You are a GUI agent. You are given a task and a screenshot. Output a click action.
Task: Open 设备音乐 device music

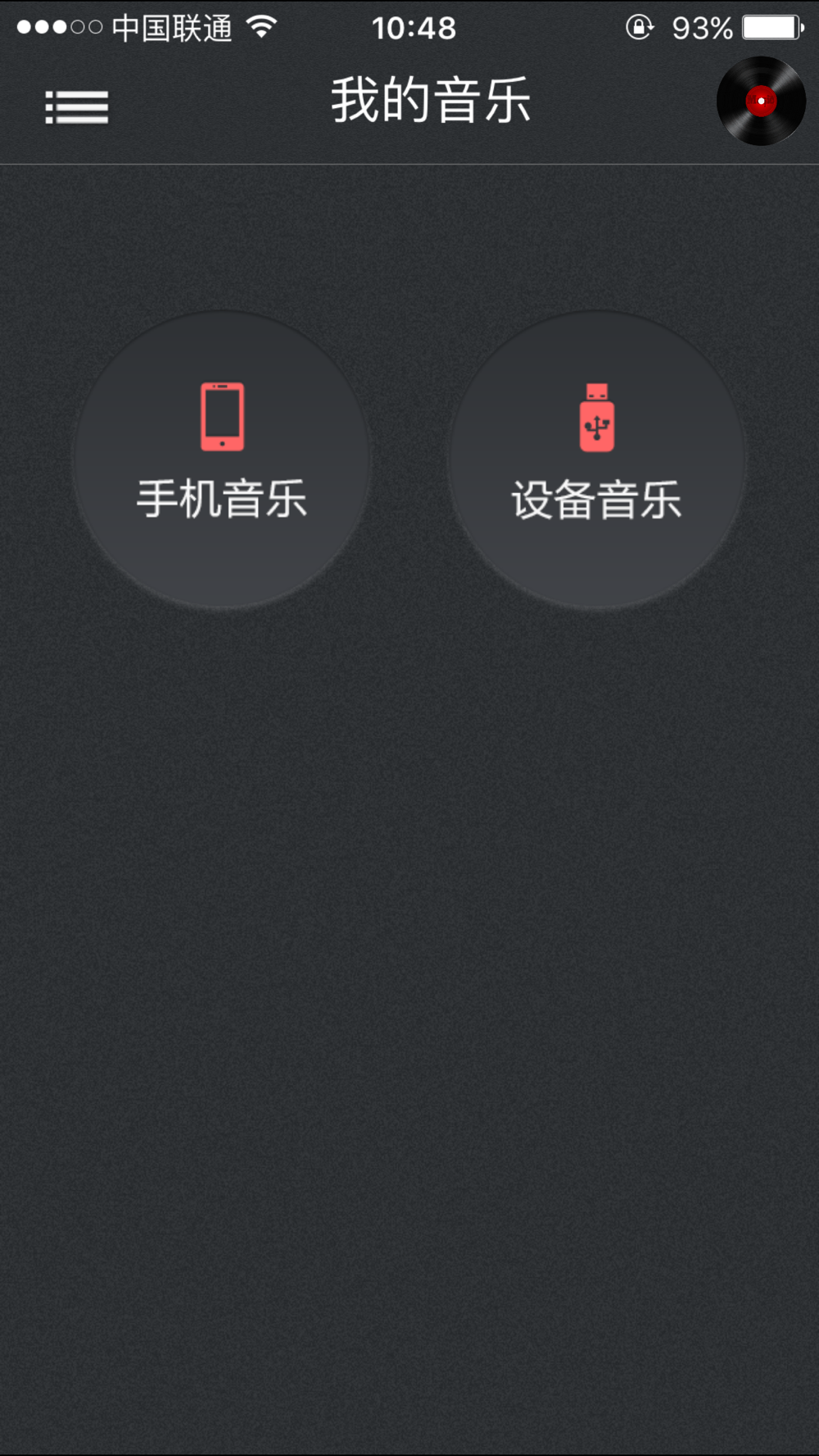pos(597,460)
